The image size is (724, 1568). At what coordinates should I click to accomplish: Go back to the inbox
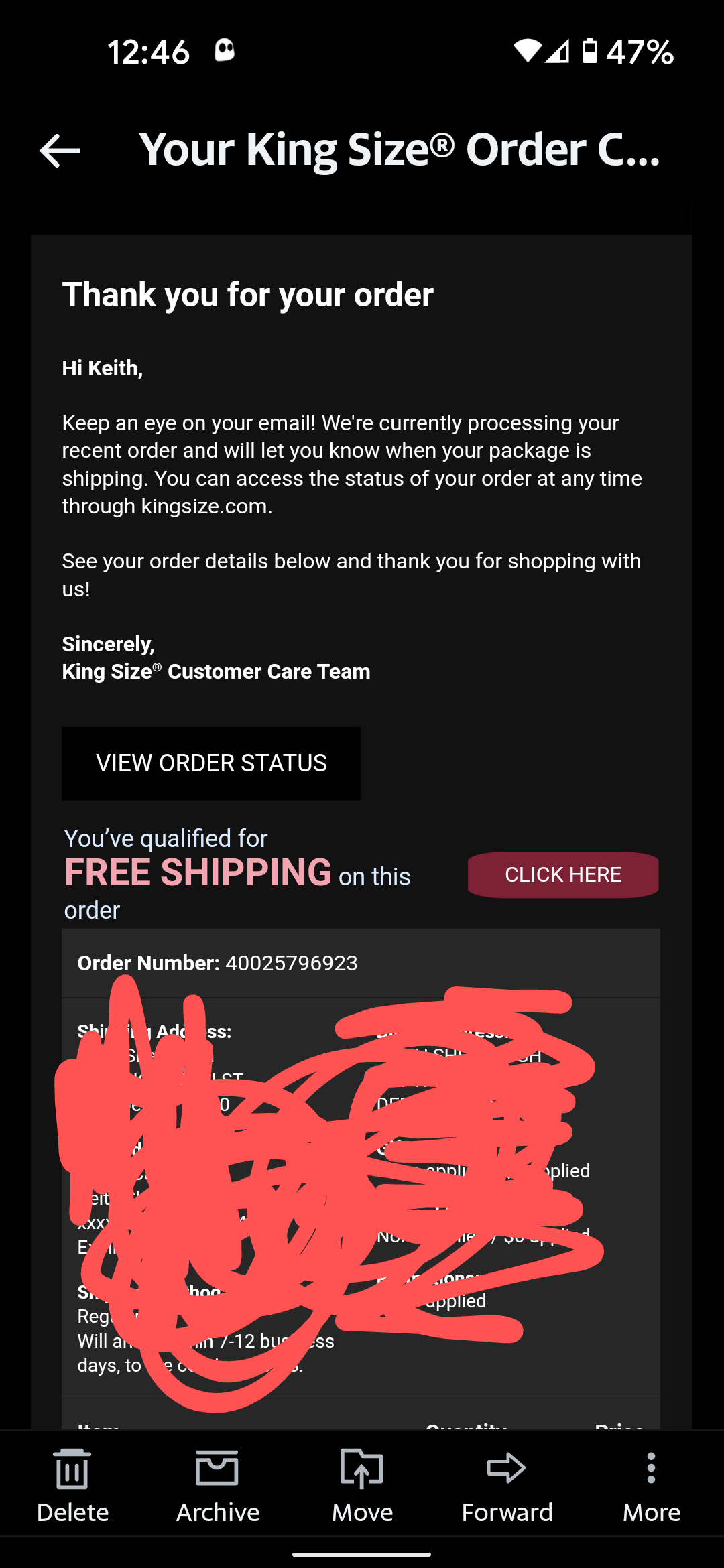click(60, 150)
